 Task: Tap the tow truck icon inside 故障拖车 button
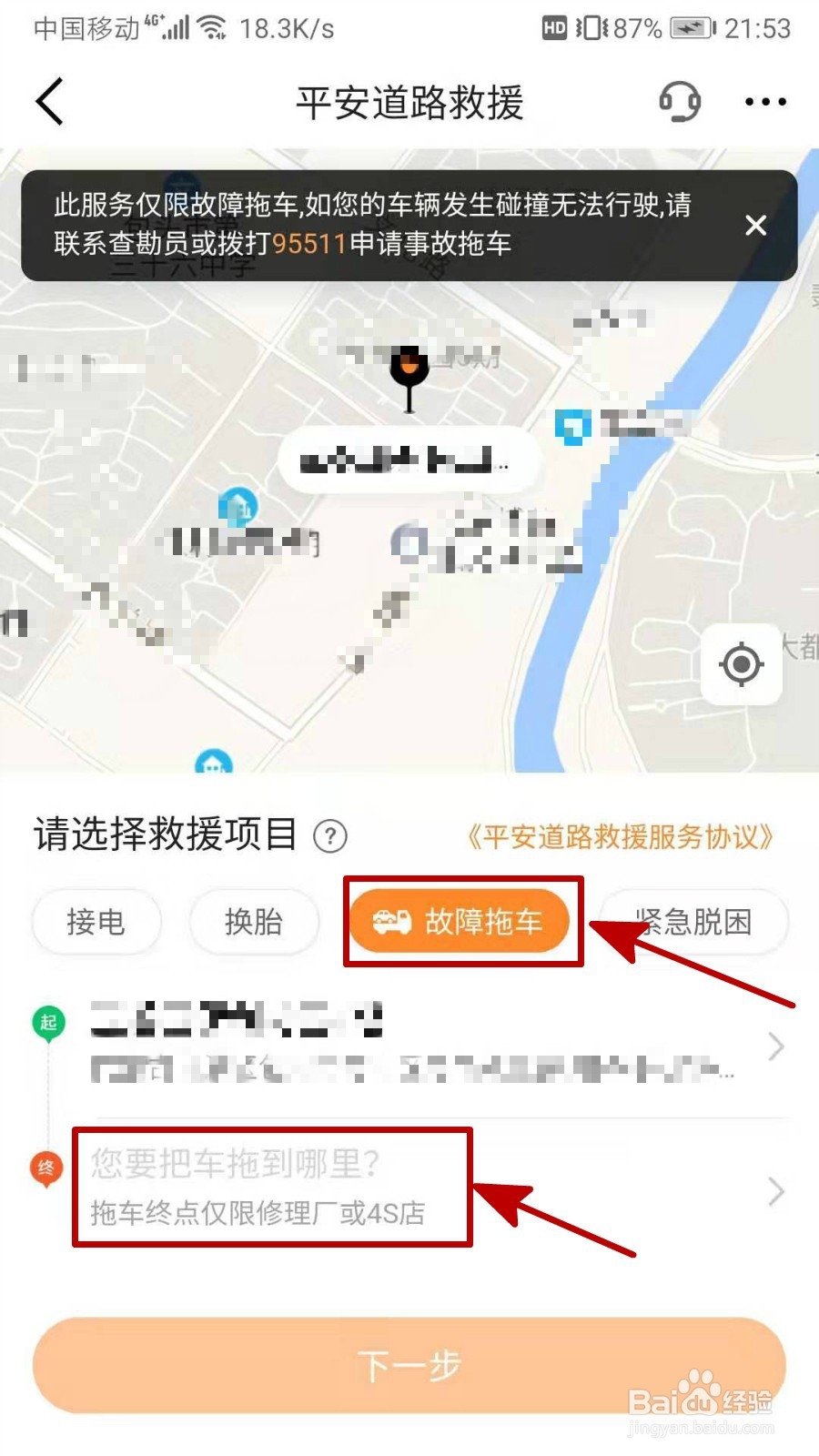click(391, 922)
